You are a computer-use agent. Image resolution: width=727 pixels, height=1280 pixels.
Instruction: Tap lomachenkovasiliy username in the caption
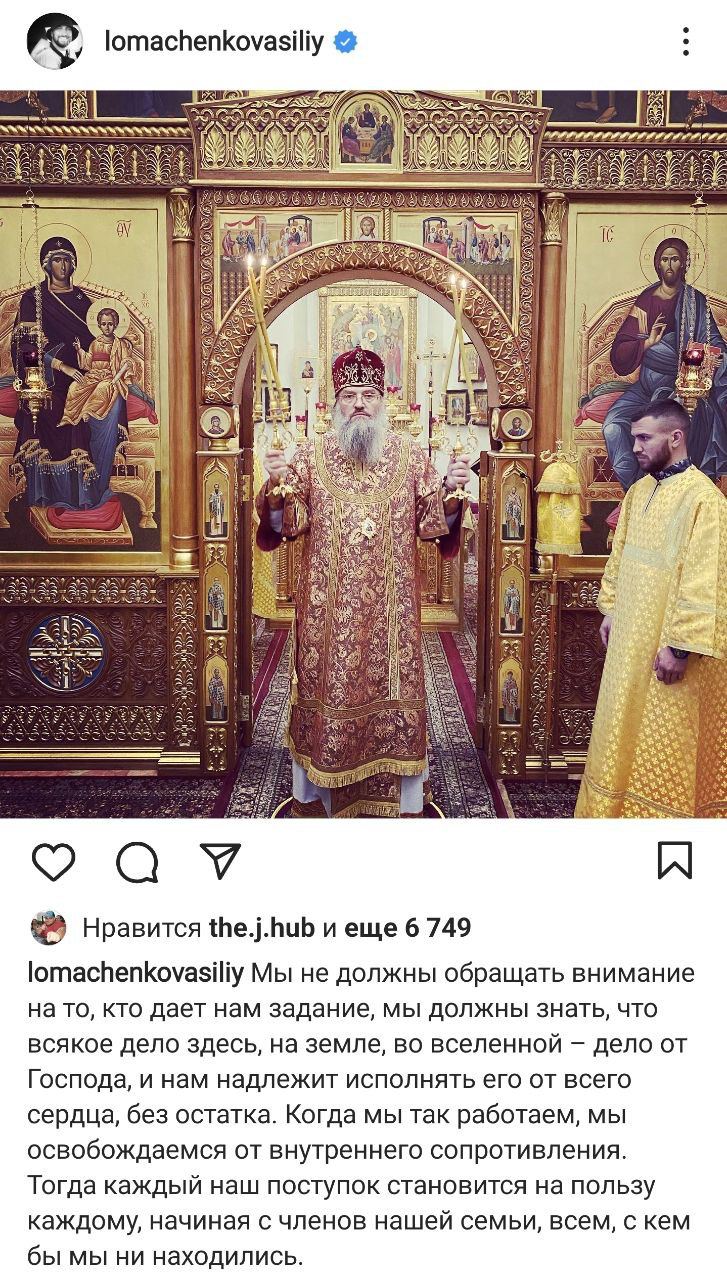point(135,973)
